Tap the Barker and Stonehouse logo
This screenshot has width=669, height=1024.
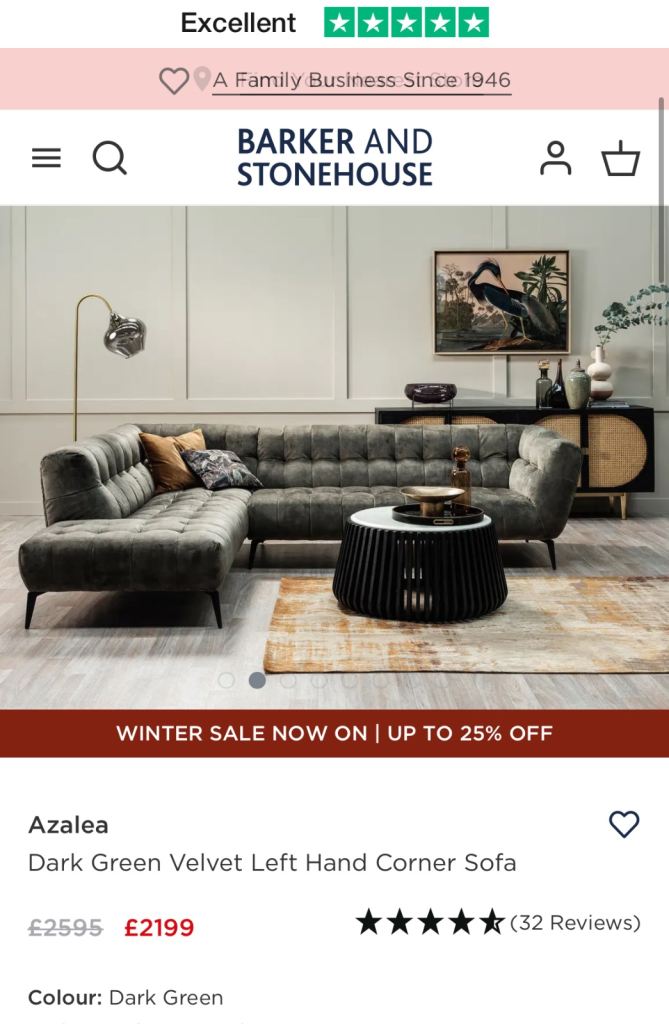point(334,158)
